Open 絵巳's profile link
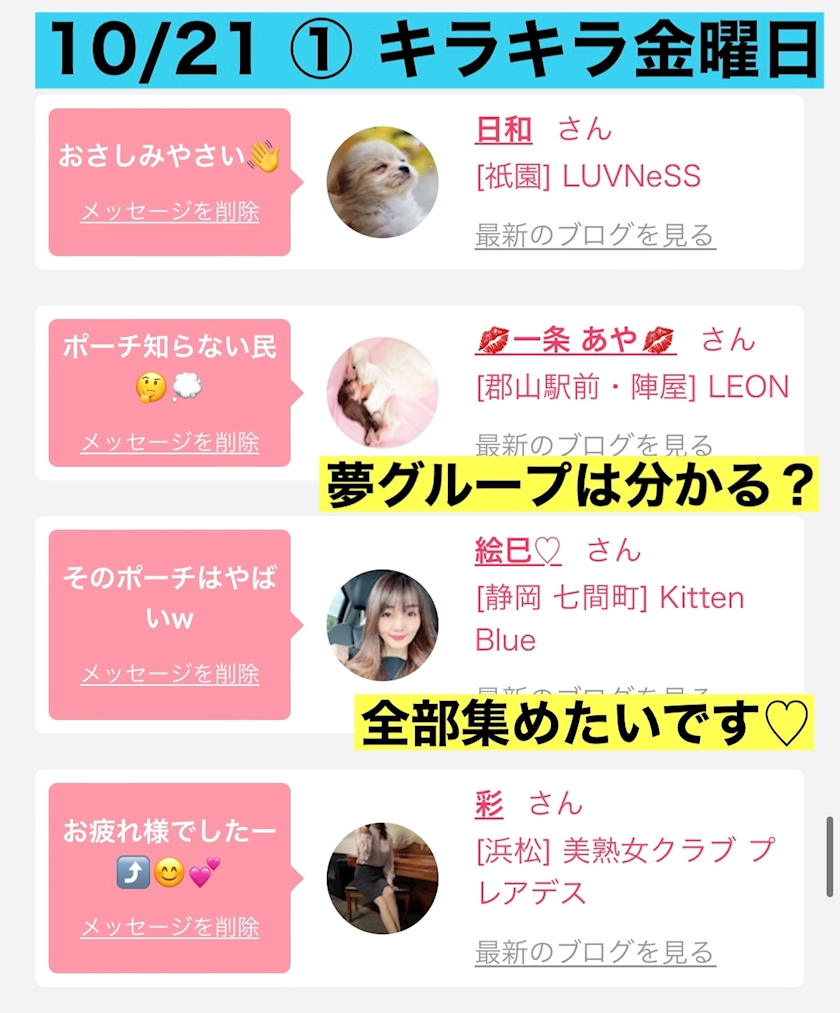The image size is (840, 1013). [x=518, y=551]
